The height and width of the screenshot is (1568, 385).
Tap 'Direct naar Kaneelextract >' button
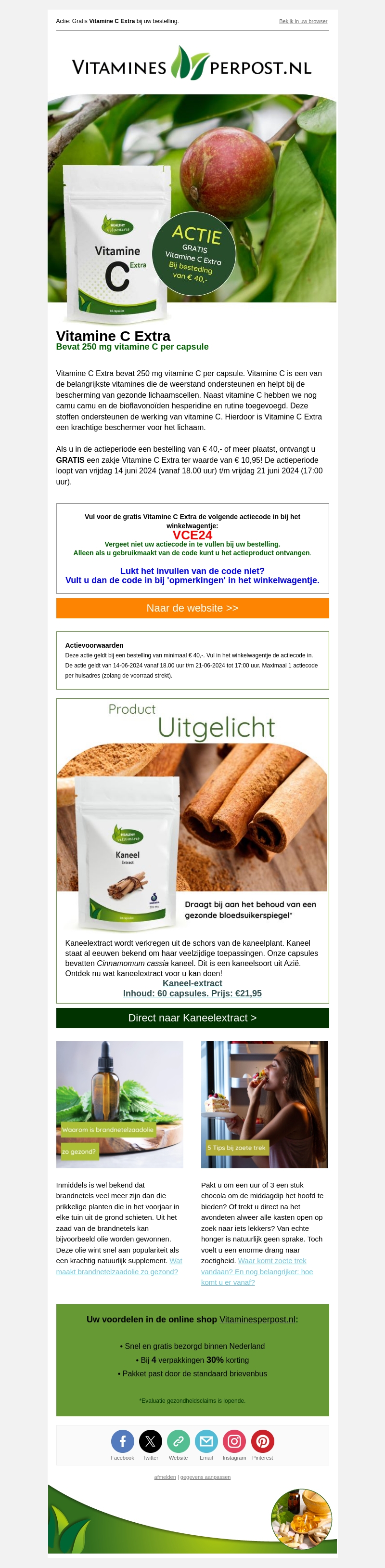click(x=192, y=1018)
